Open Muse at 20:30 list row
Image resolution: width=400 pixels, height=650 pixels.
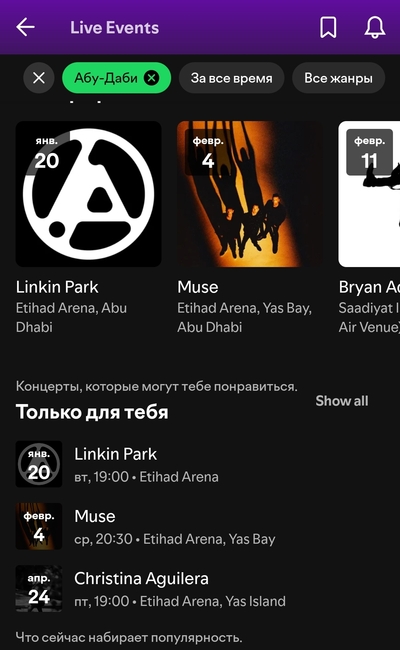click(x=200, y=526)
